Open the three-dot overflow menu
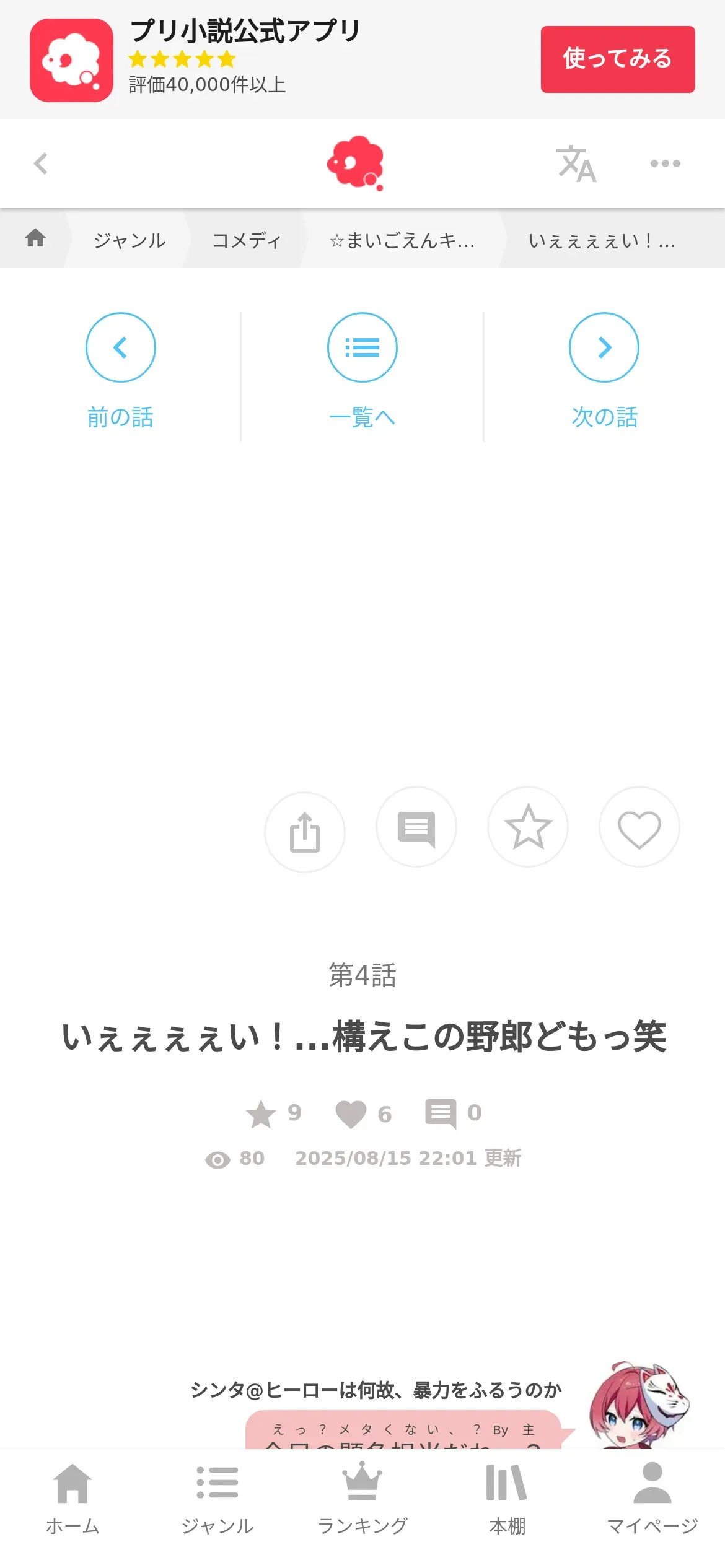 (665, 163)
